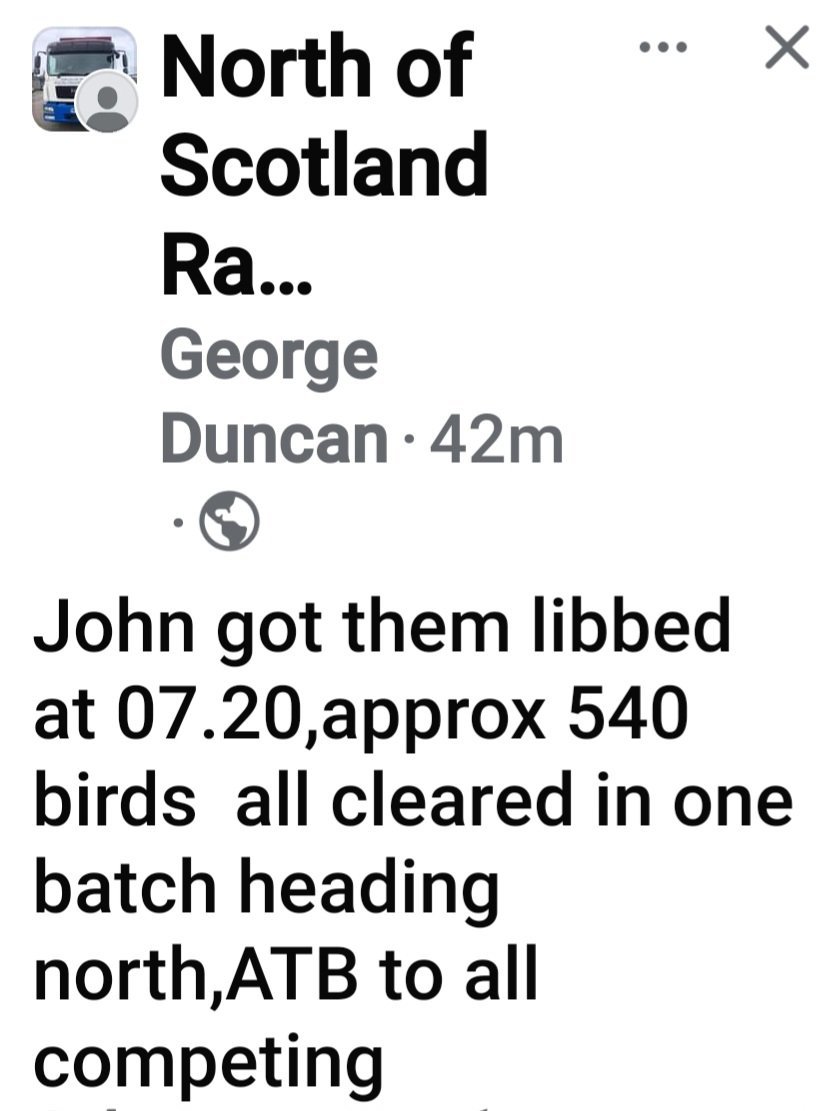The width and height of the screenshot is (825, 1111).
Task: Open the post's three-dot overflow menu
Action: [663, 47]
